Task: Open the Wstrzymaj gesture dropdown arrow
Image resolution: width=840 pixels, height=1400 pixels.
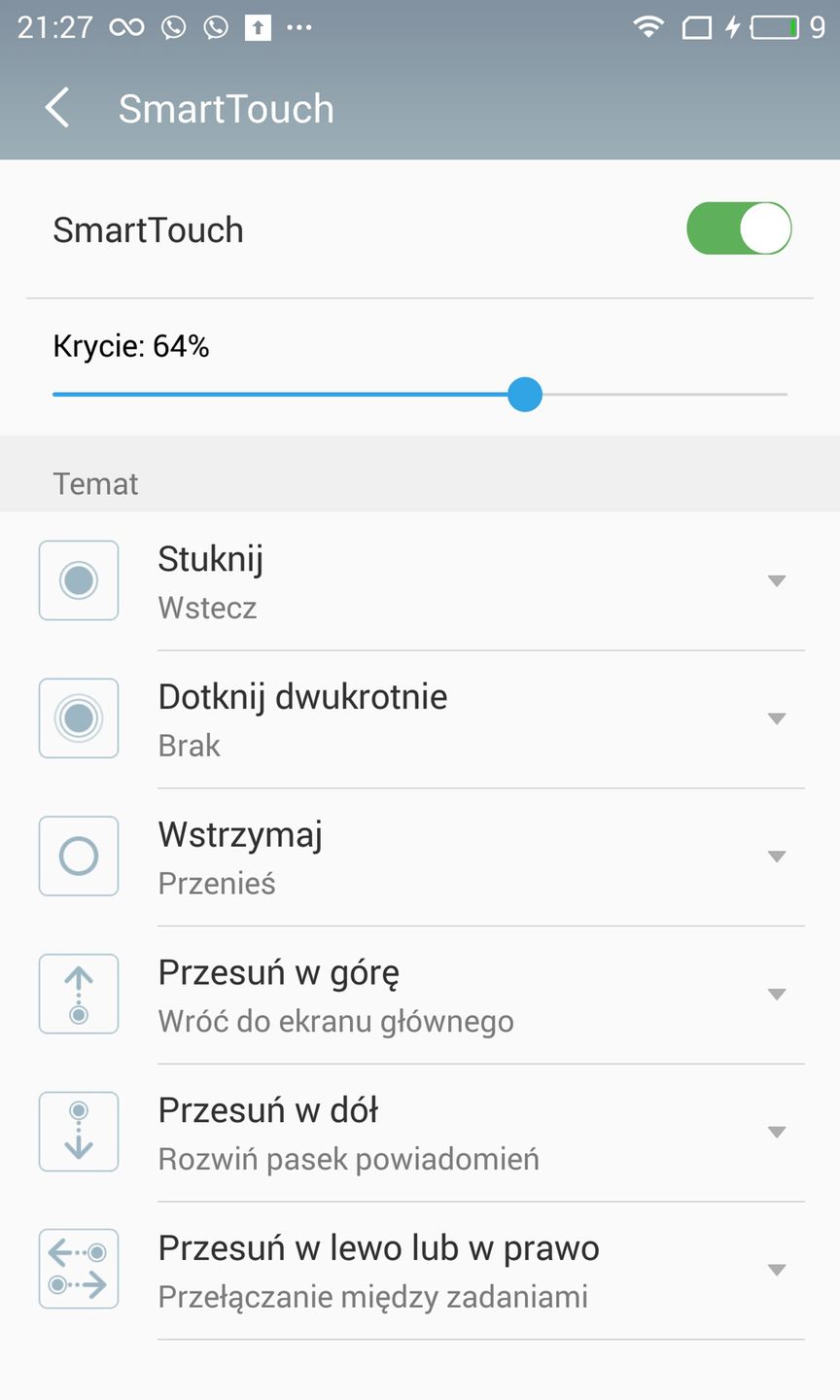Action: pyautogui.click(x=776, y=856)
